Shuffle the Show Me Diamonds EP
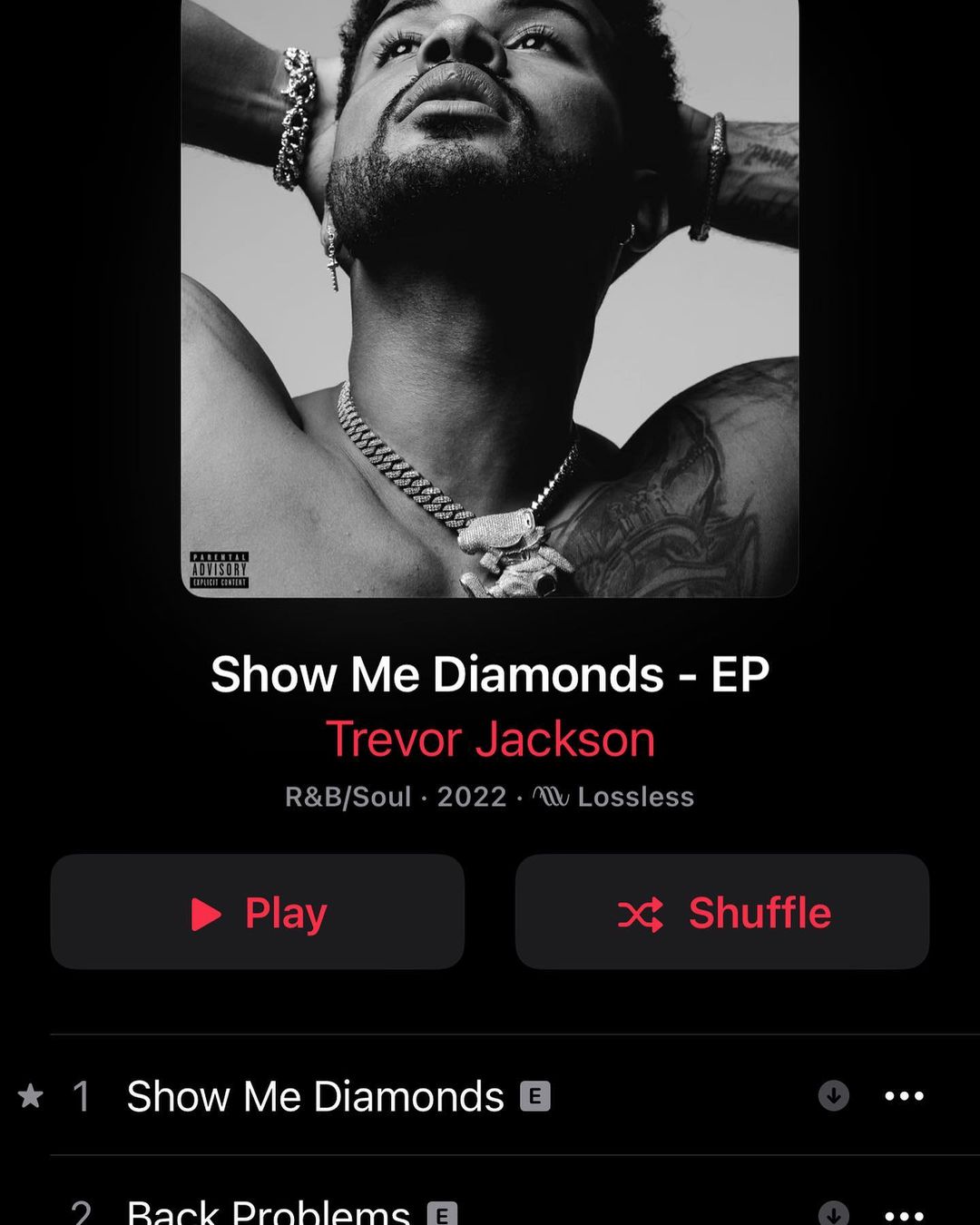This screenshot has width=980, height=1225. [722, 912]
